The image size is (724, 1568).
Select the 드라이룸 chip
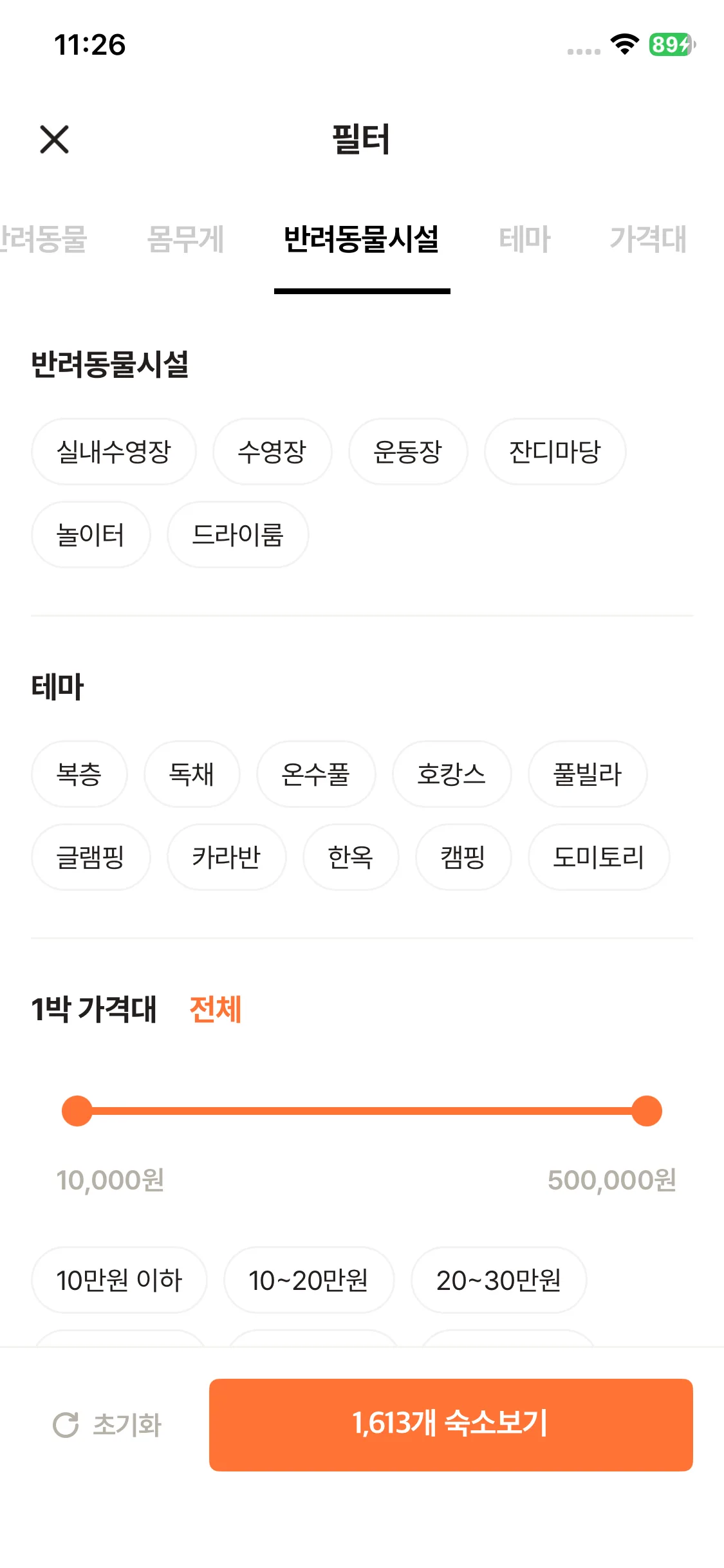click(x=238, y=535)
